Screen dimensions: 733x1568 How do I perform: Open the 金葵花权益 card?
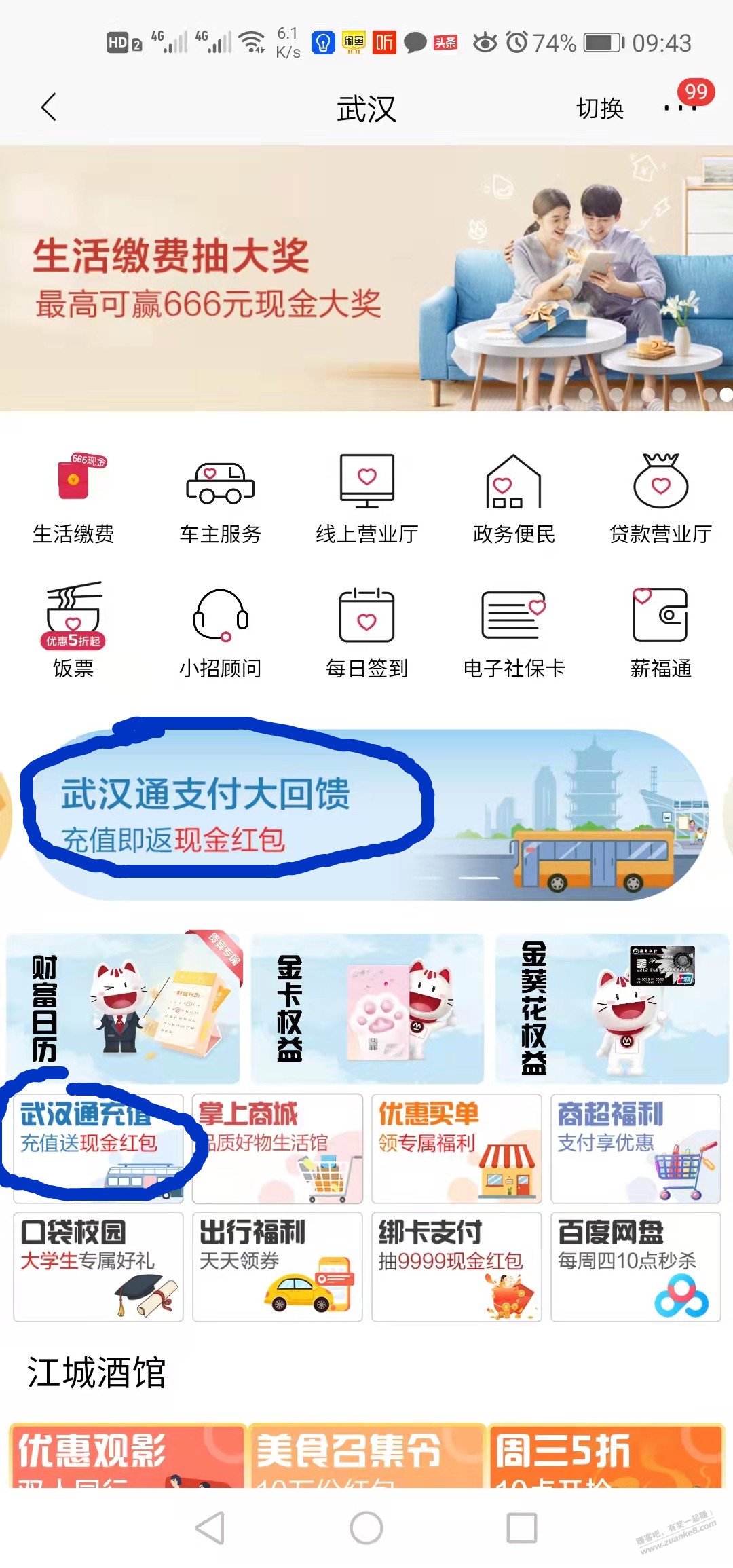tap(612, 1008)
